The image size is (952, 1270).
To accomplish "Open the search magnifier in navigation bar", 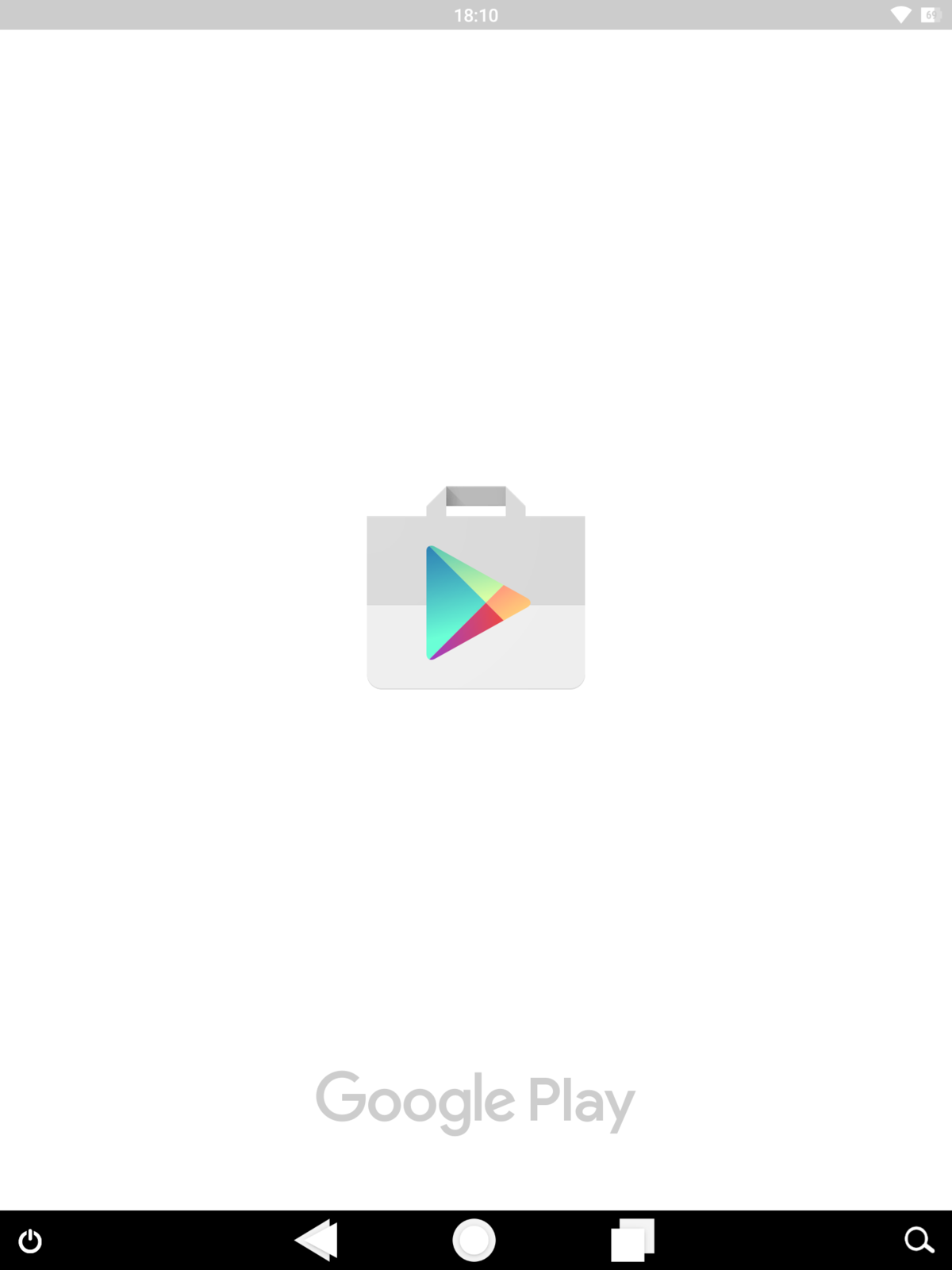I will [919, 1240].
